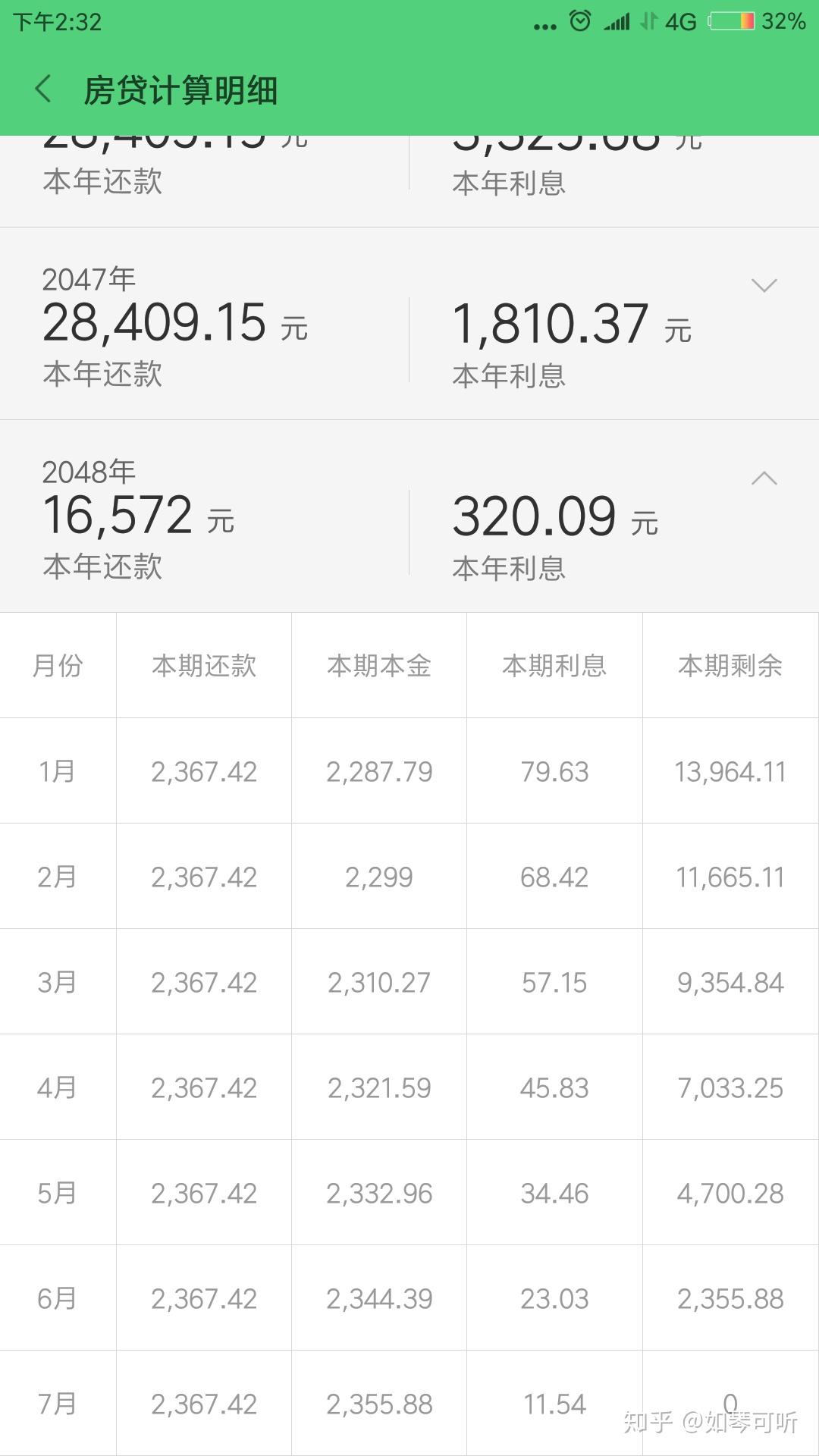This screenshot has width=819, height=1456.
Task: Expand the 2047年 yearly breakdown
Action: [x=764, y=286]
